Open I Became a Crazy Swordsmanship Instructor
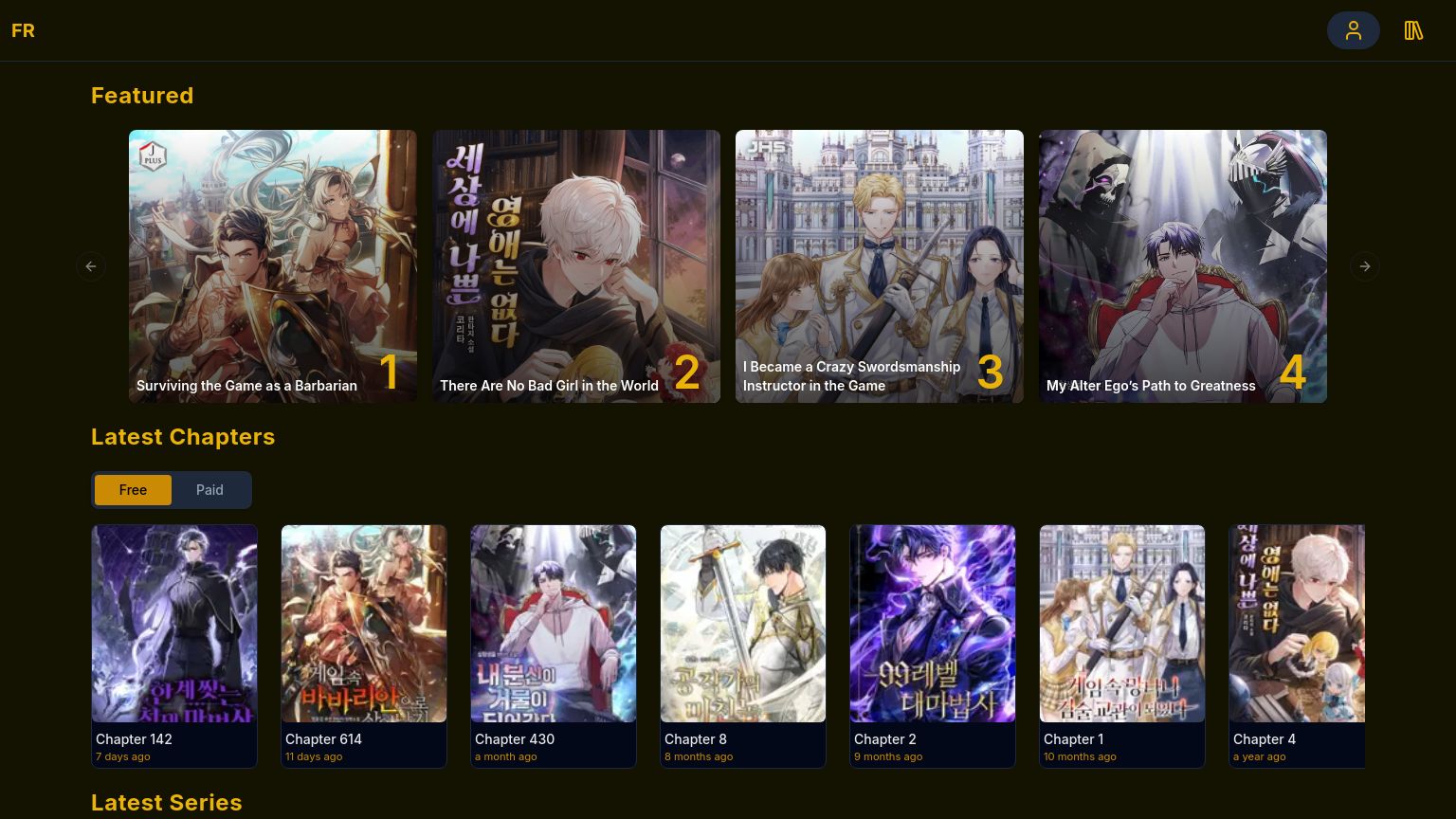Image resolution: width=1456 pixels, height=819 pixels. (880, 265)
